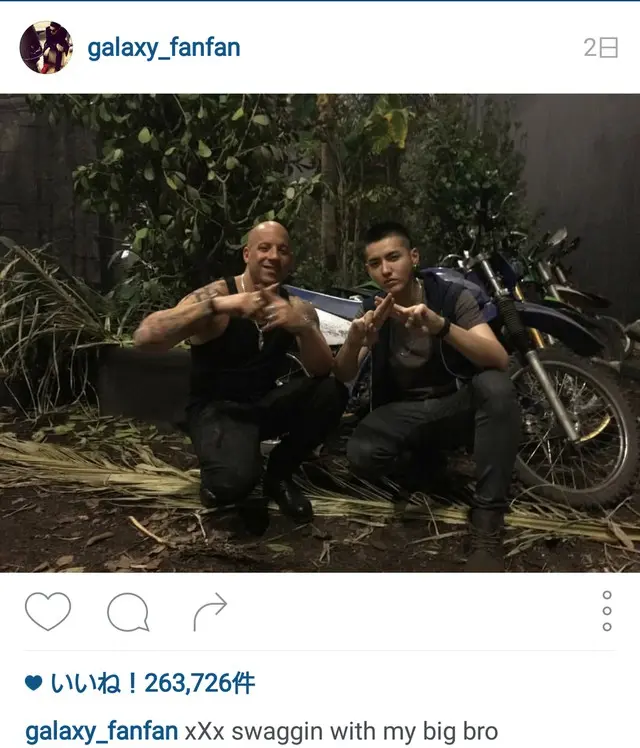Like this post with the heart icon
The height and width of the screenshot is (748, 640).
pyautogui.click(x=48, y=611)
